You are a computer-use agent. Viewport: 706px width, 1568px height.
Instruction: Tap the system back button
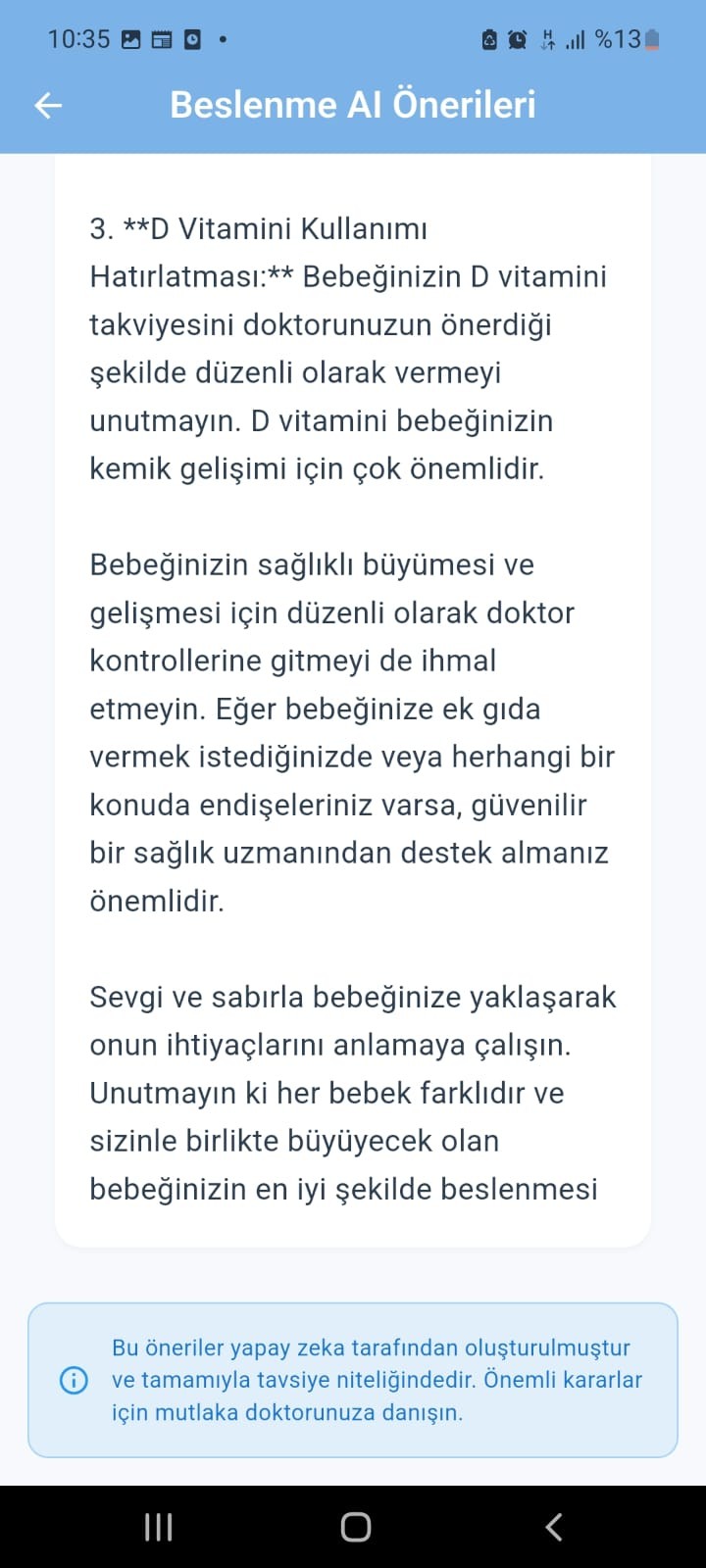(x=553, y=1526)
